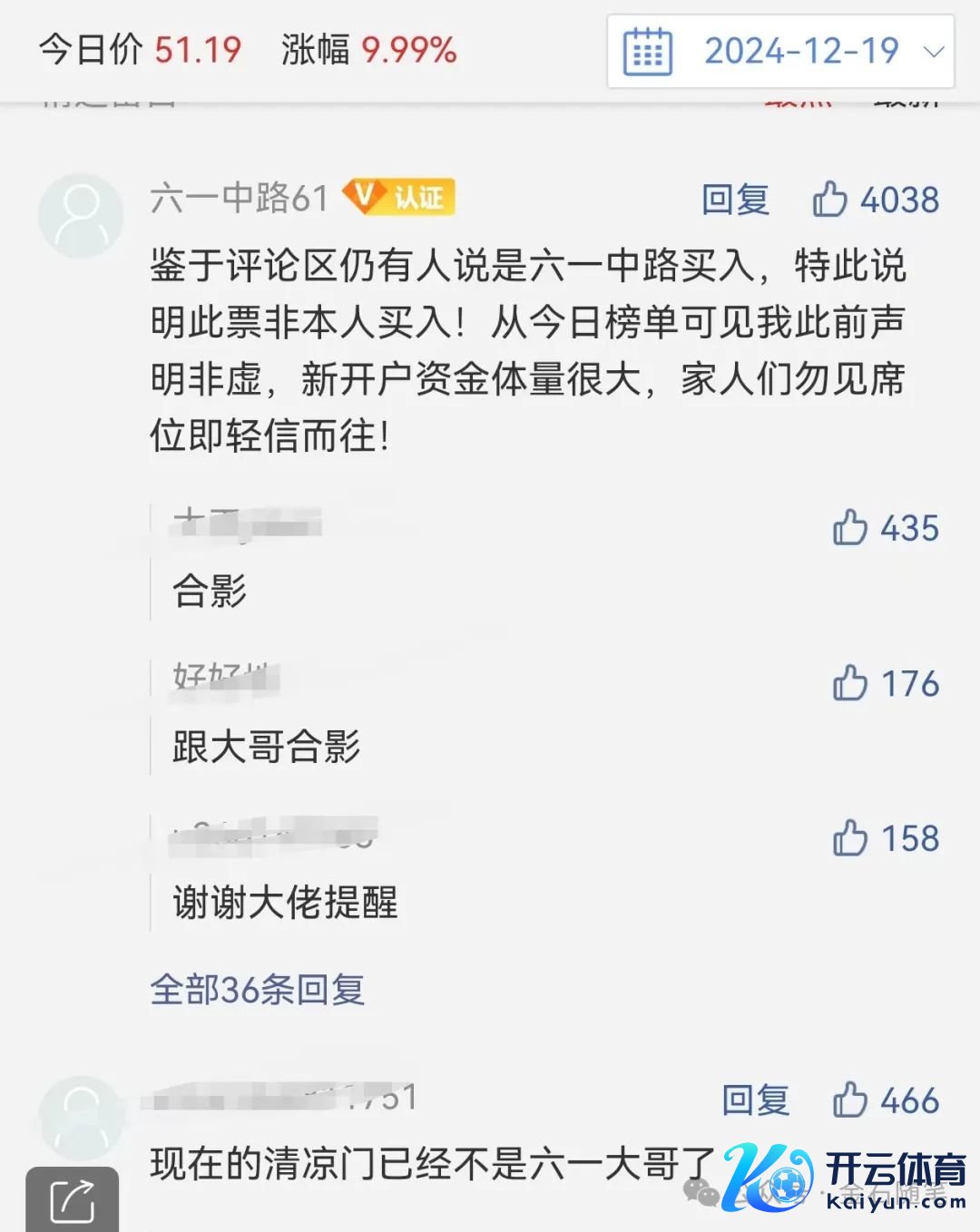Expand 全部36条回复
The height and width of the screenshot is (1232, 980).
click(x=258, y=989)
